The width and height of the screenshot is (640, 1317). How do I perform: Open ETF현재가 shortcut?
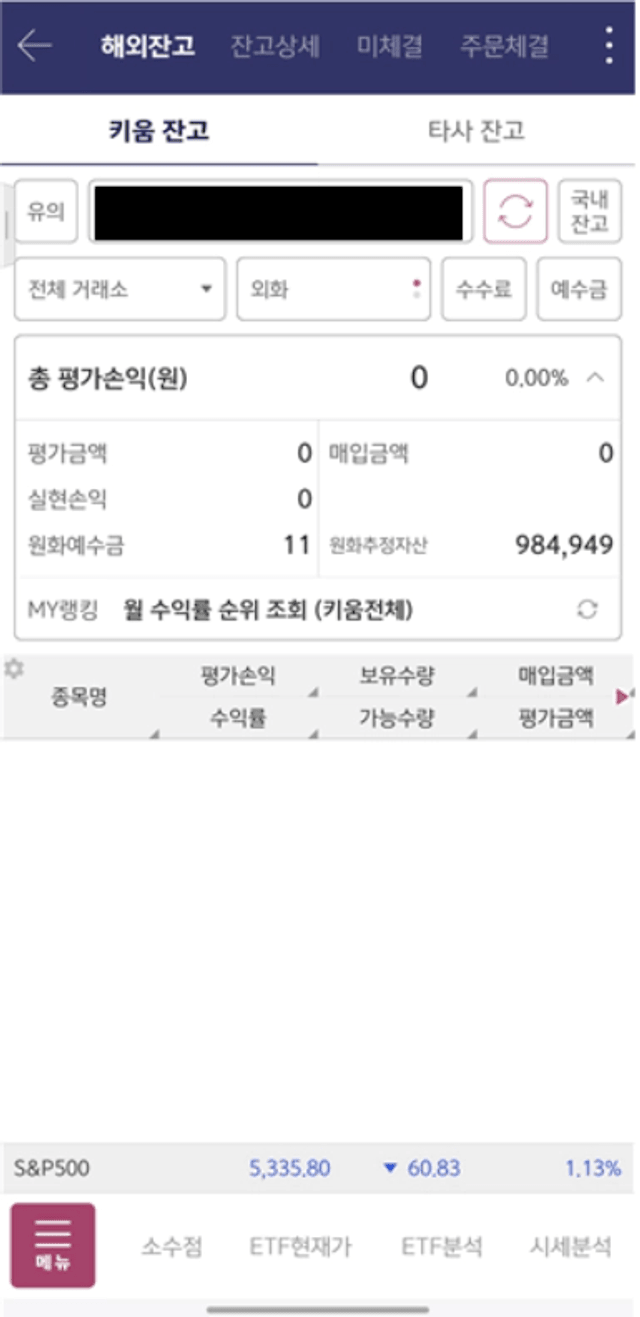pyautogui.click(x=301, y=1246)
